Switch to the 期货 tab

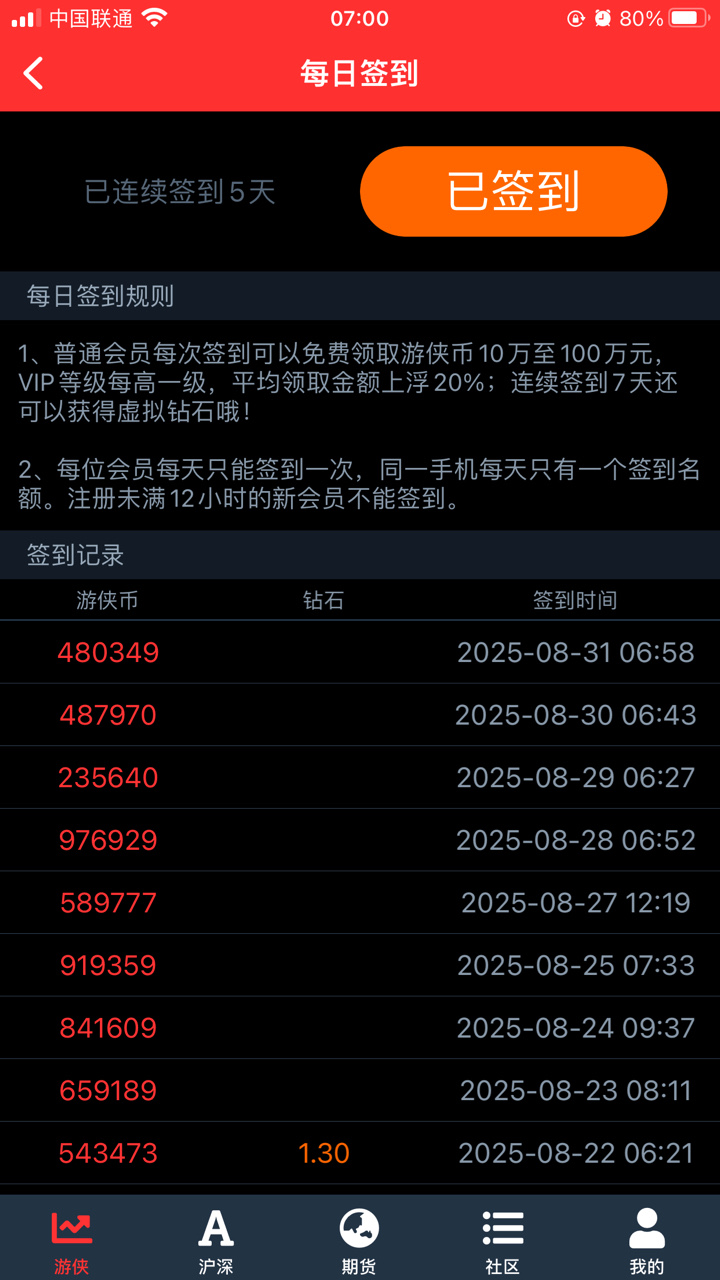pos(359,1240)
